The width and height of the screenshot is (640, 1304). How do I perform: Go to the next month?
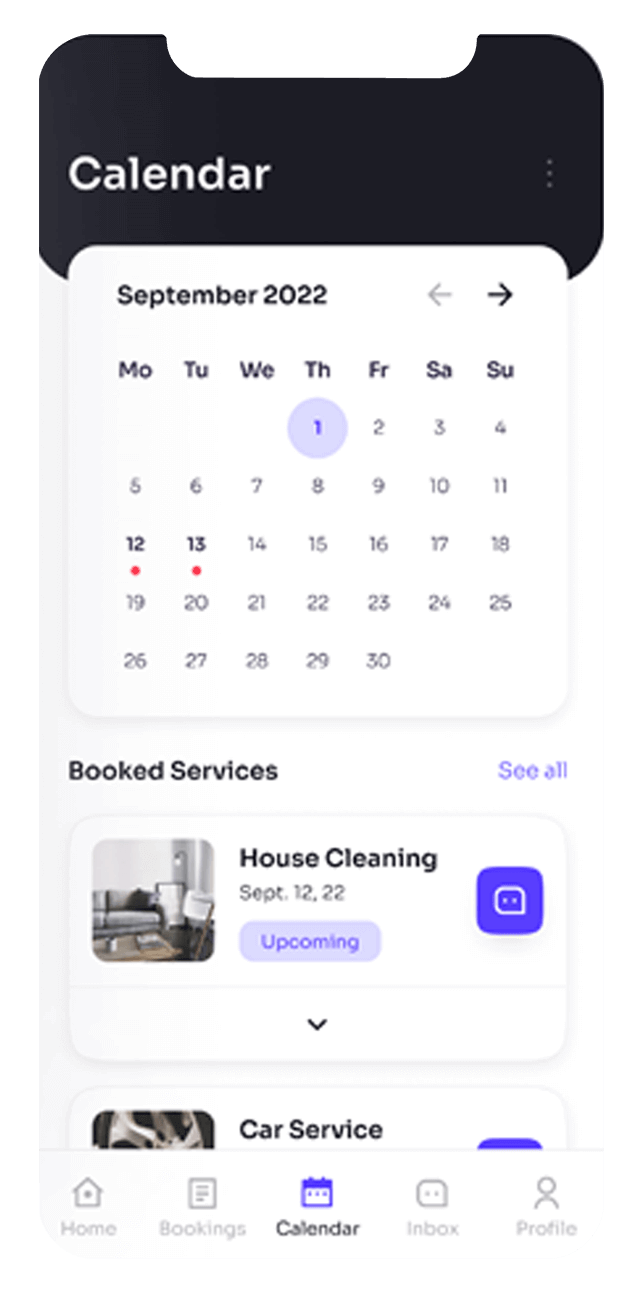click(499, 295)
